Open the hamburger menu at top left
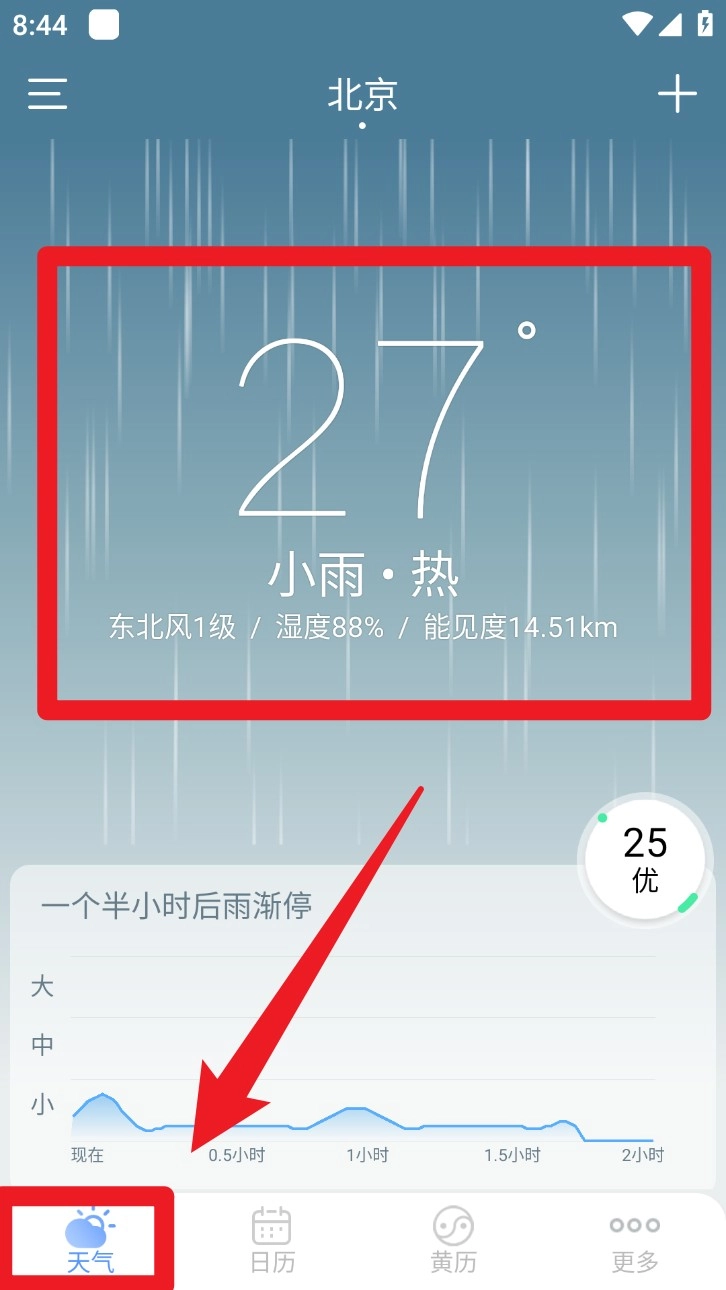 point(46,94)
